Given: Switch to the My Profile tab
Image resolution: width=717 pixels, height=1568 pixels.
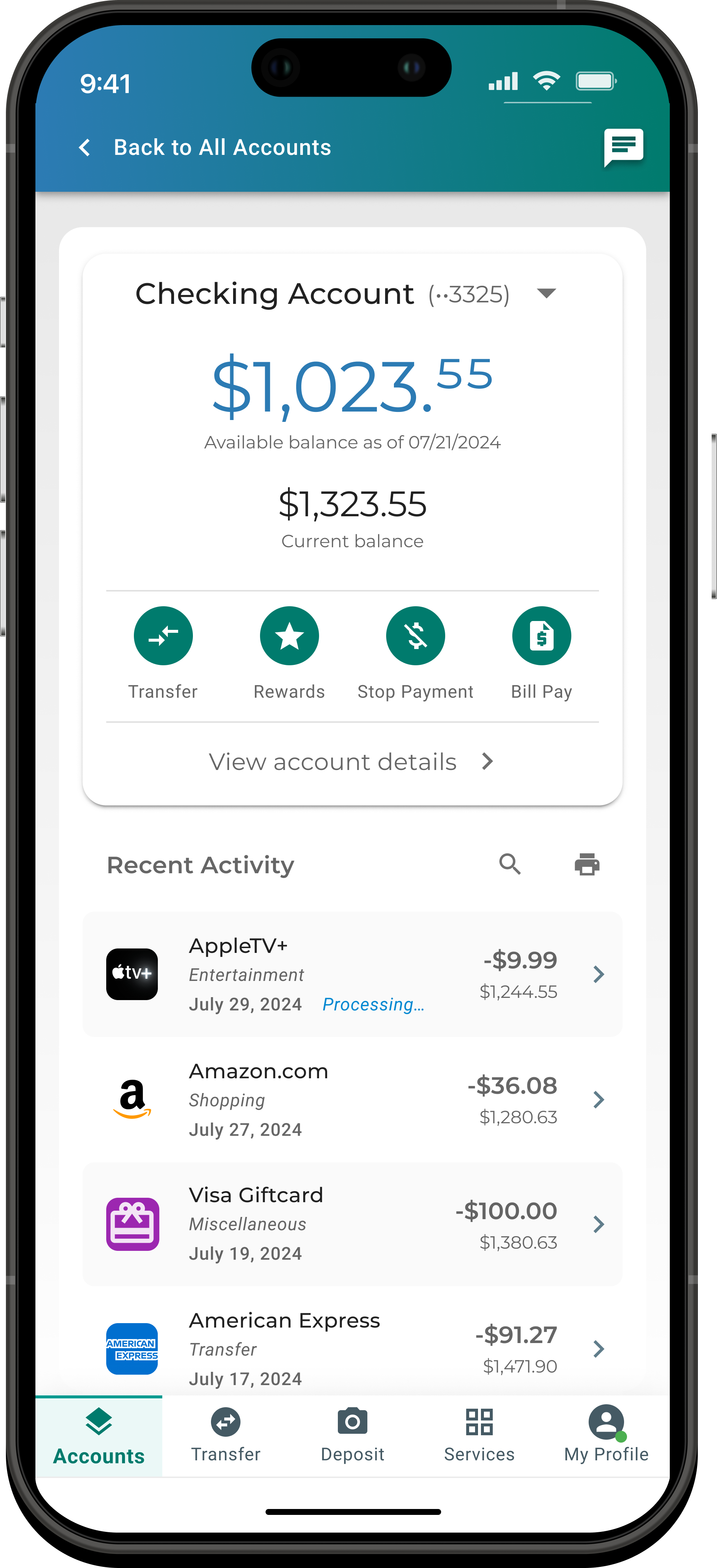Looking at the screenshot, I should tap(606, 1436).
